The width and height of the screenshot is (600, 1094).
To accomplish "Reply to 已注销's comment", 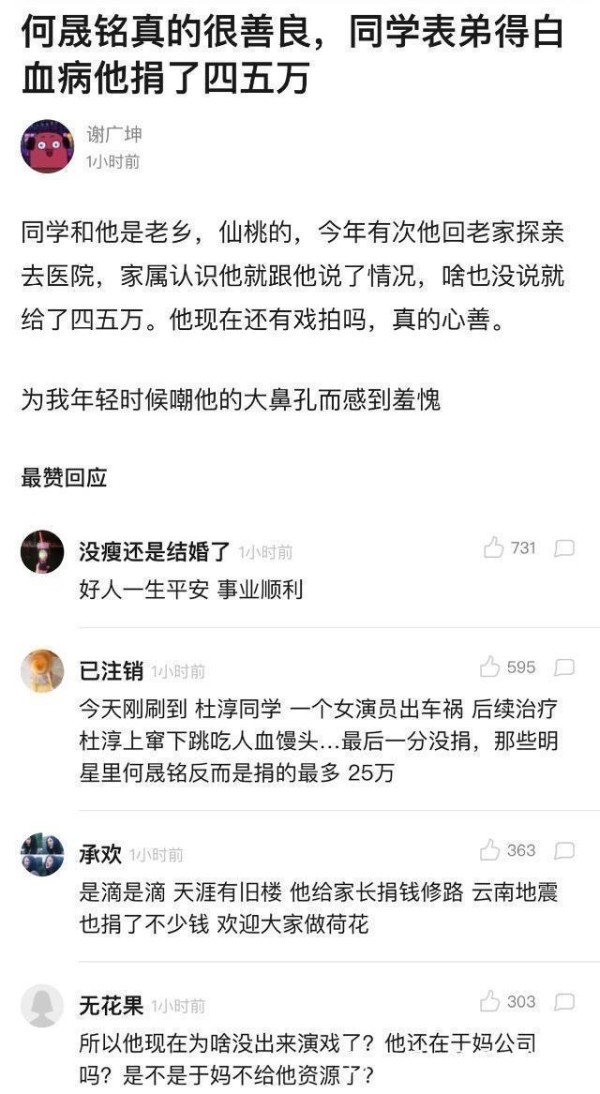I will 564,667.
